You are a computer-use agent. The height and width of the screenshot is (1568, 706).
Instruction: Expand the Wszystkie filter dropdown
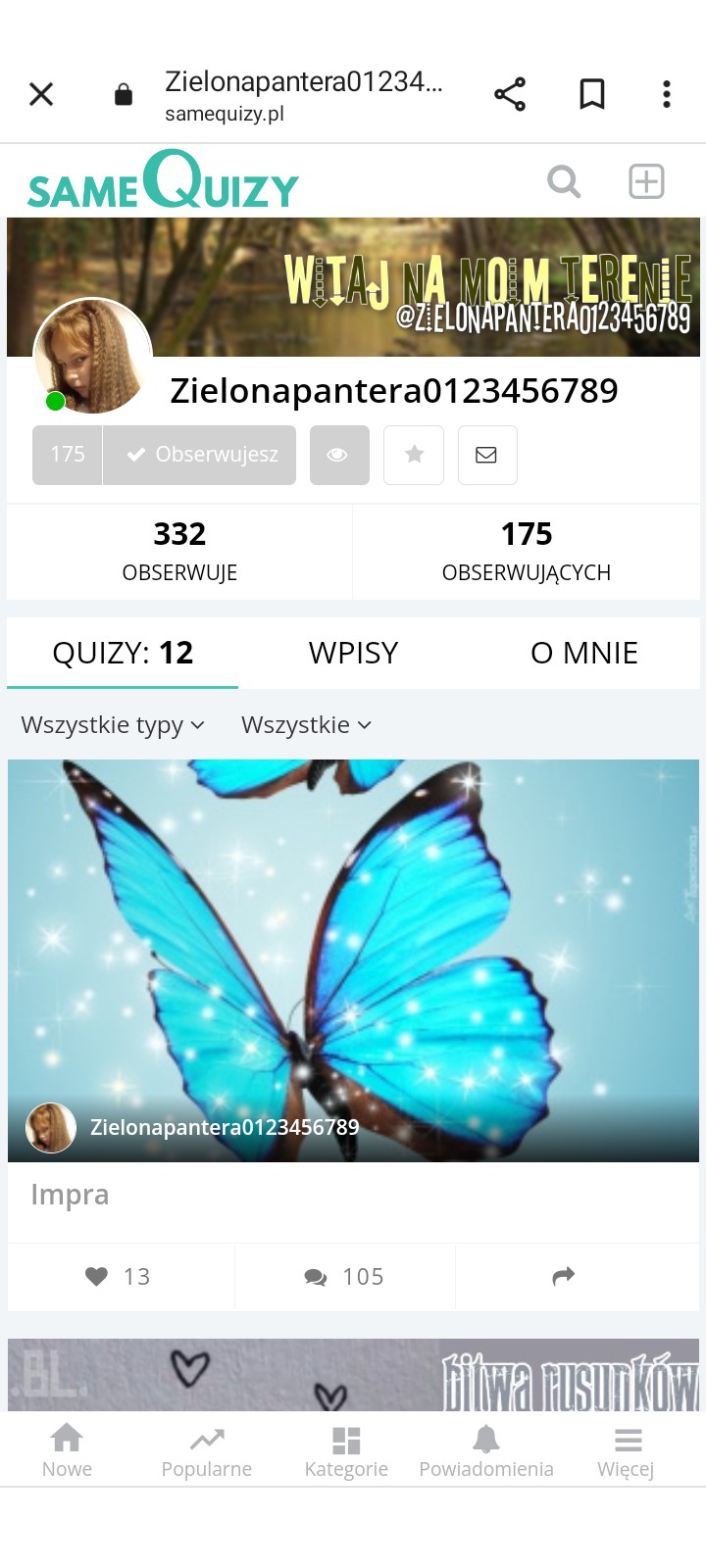[x=306, y=725]
